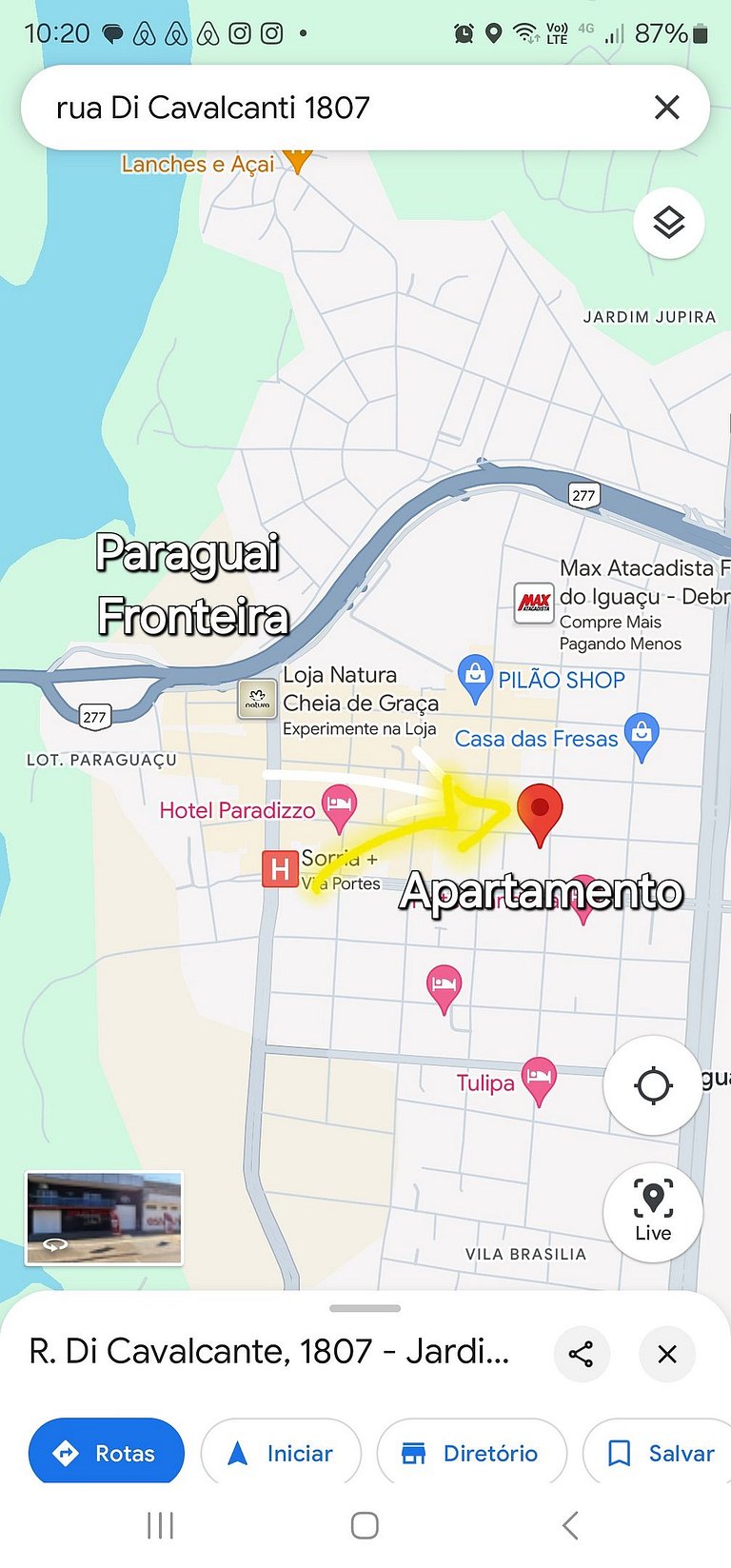Open the PILÃO SHOP map marker

[475, 677]
